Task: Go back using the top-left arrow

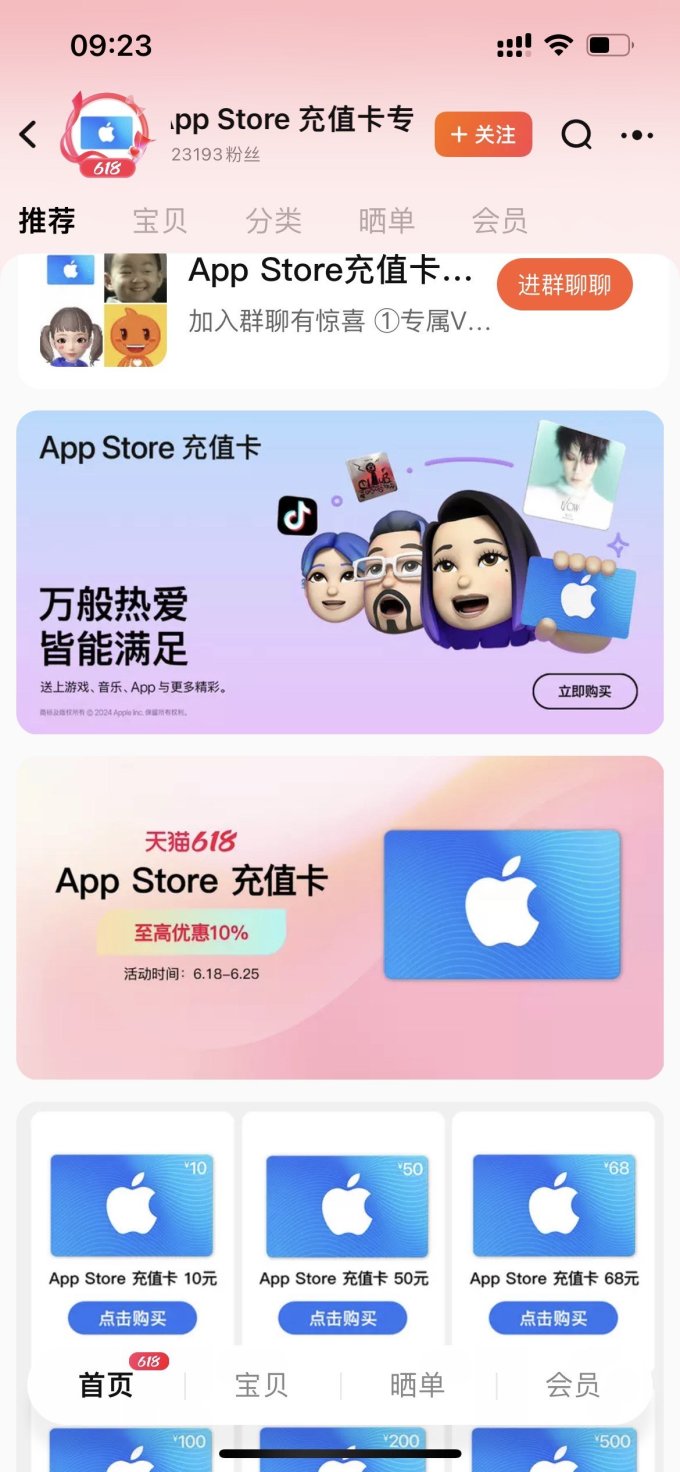Action: click(x=28, y=134)
